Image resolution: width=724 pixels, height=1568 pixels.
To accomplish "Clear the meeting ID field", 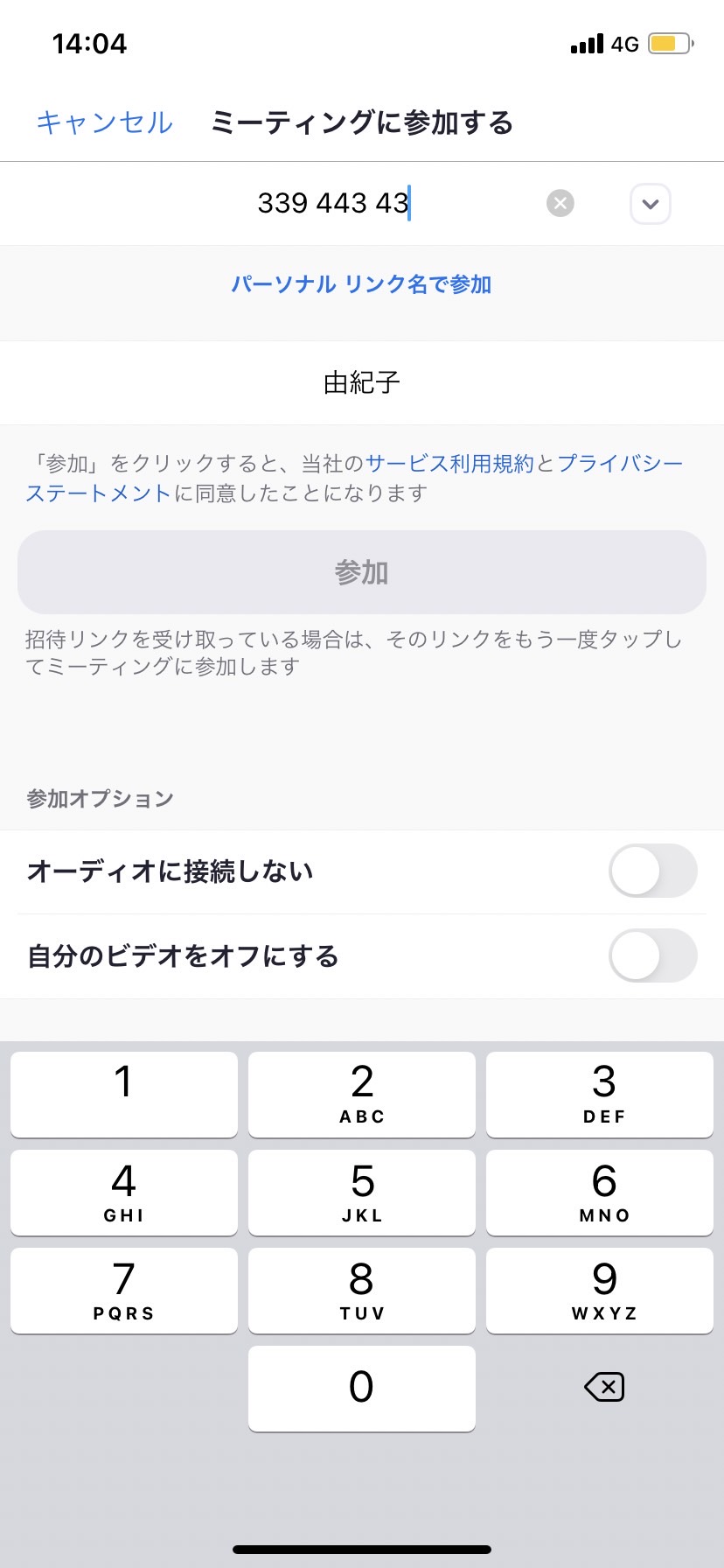I will click(560, 204).
